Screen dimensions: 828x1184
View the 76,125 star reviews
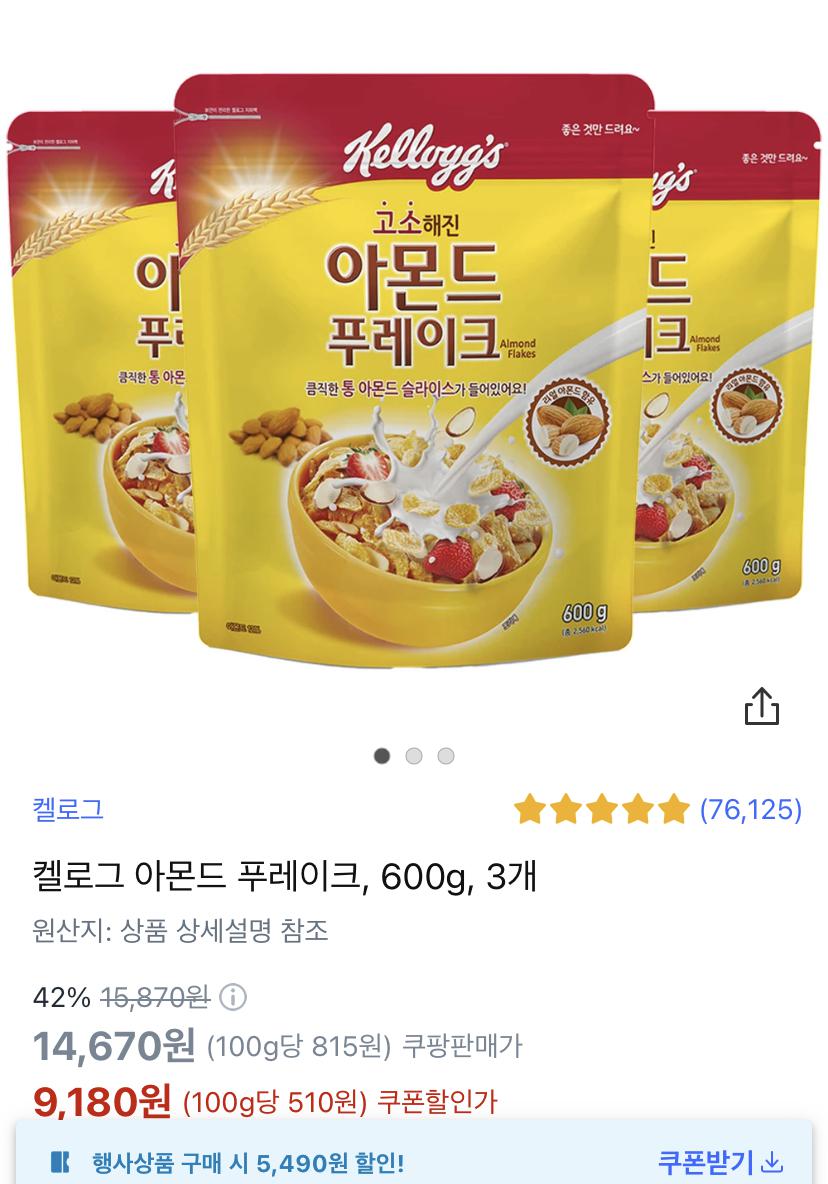coord(657,808)
